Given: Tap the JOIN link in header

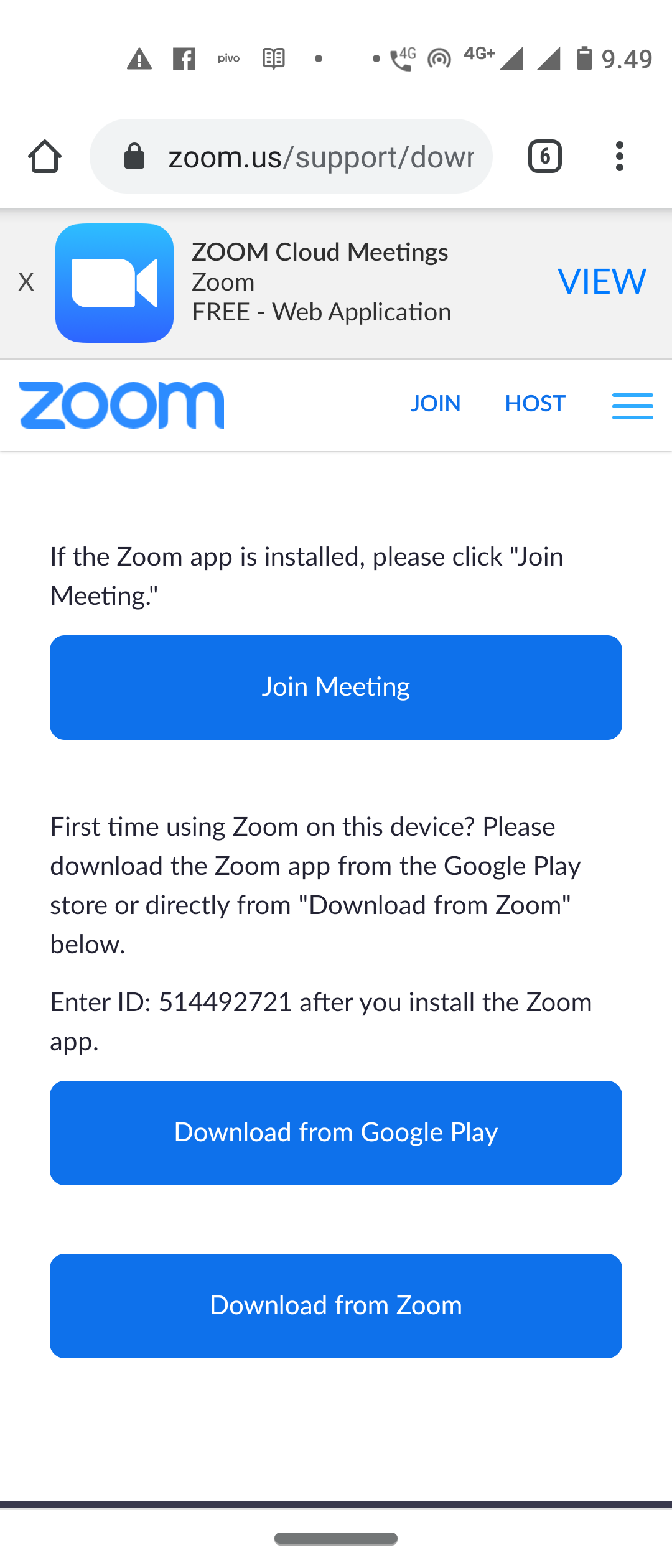Looking at the screenshot, I should (x=436, y=404).
